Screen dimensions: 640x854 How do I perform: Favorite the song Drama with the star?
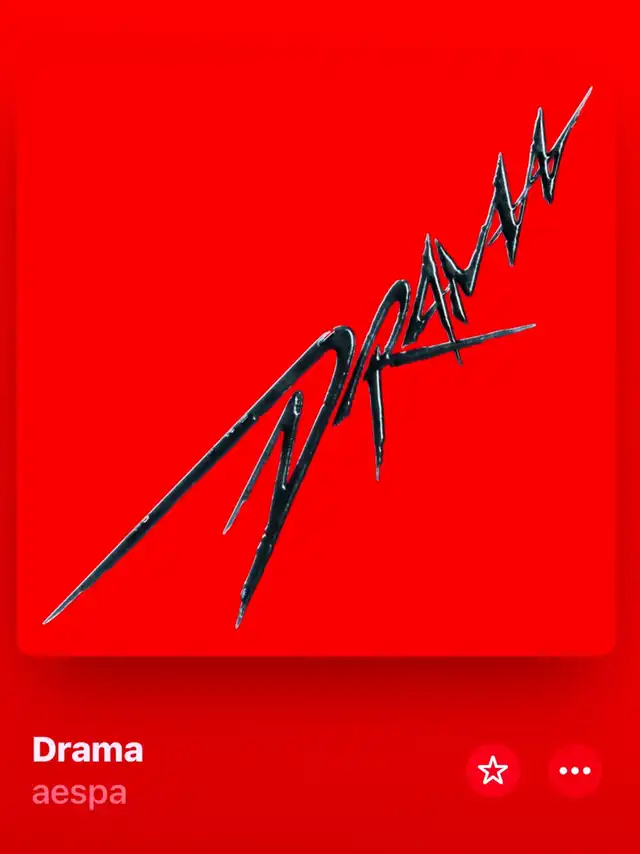point(493,771)
